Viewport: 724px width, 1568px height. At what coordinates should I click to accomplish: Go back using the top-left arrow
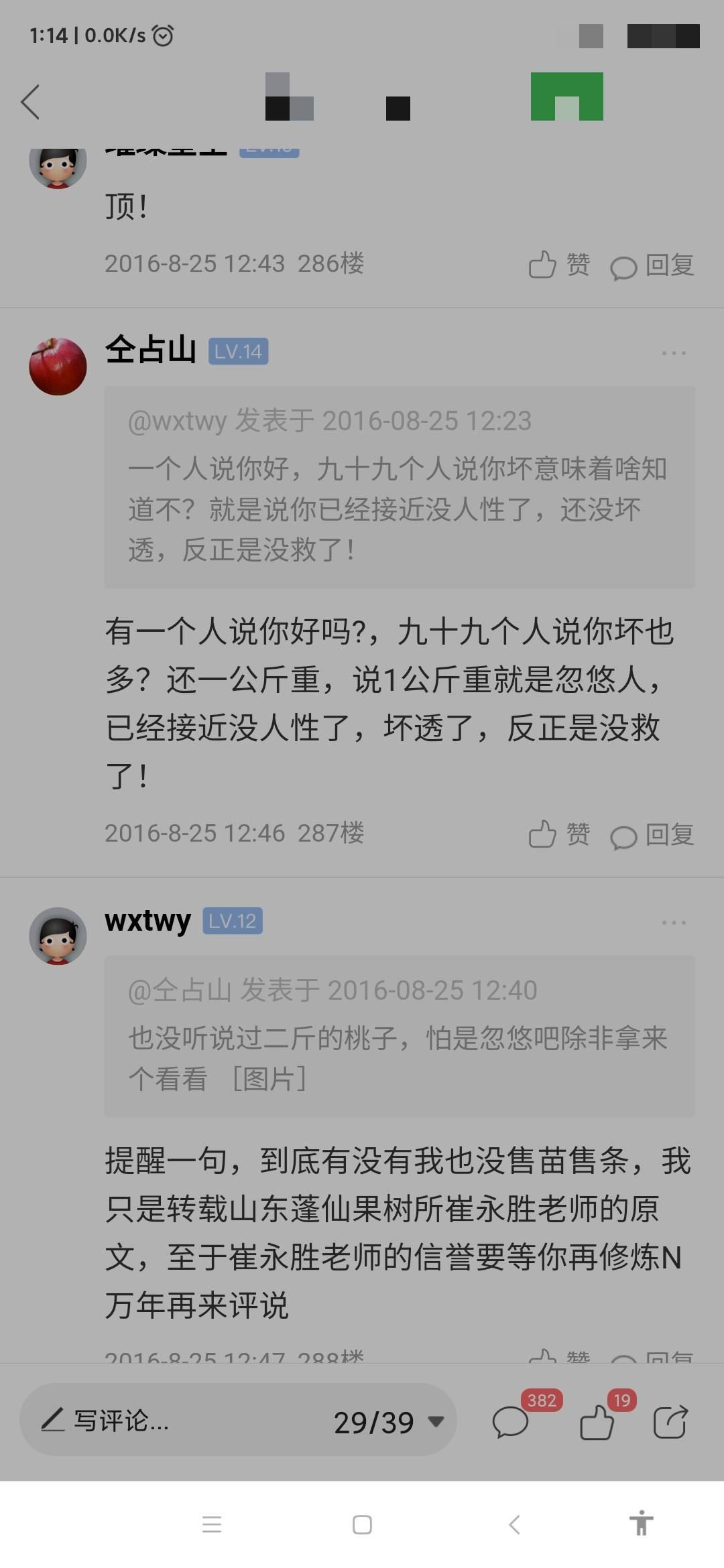tap(30, 102)
